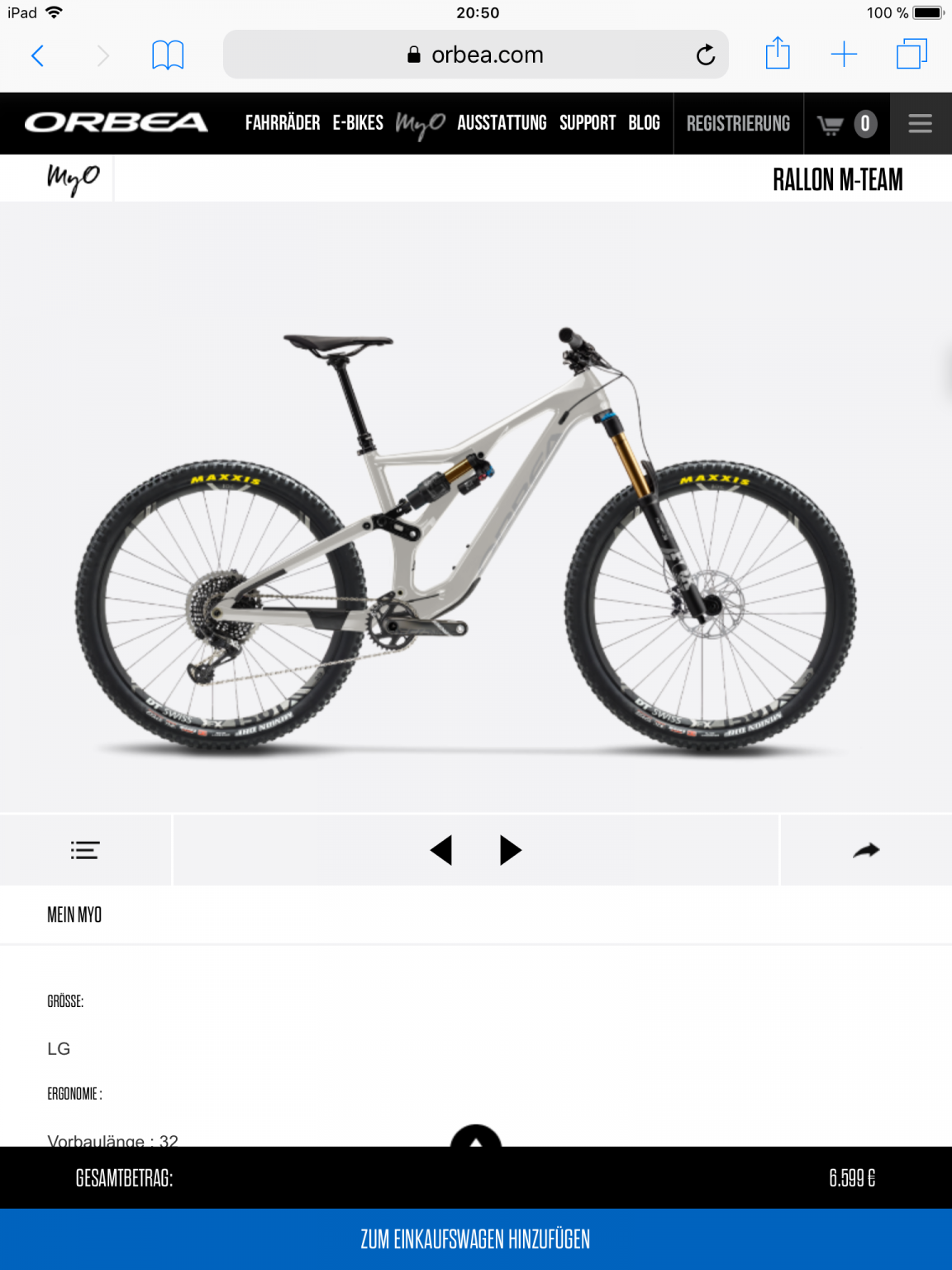Add the bike to cart (Zum Einkaufswagen hinzufügen)
This screenshot has width=952, height=1270.
click(476, 1239)
